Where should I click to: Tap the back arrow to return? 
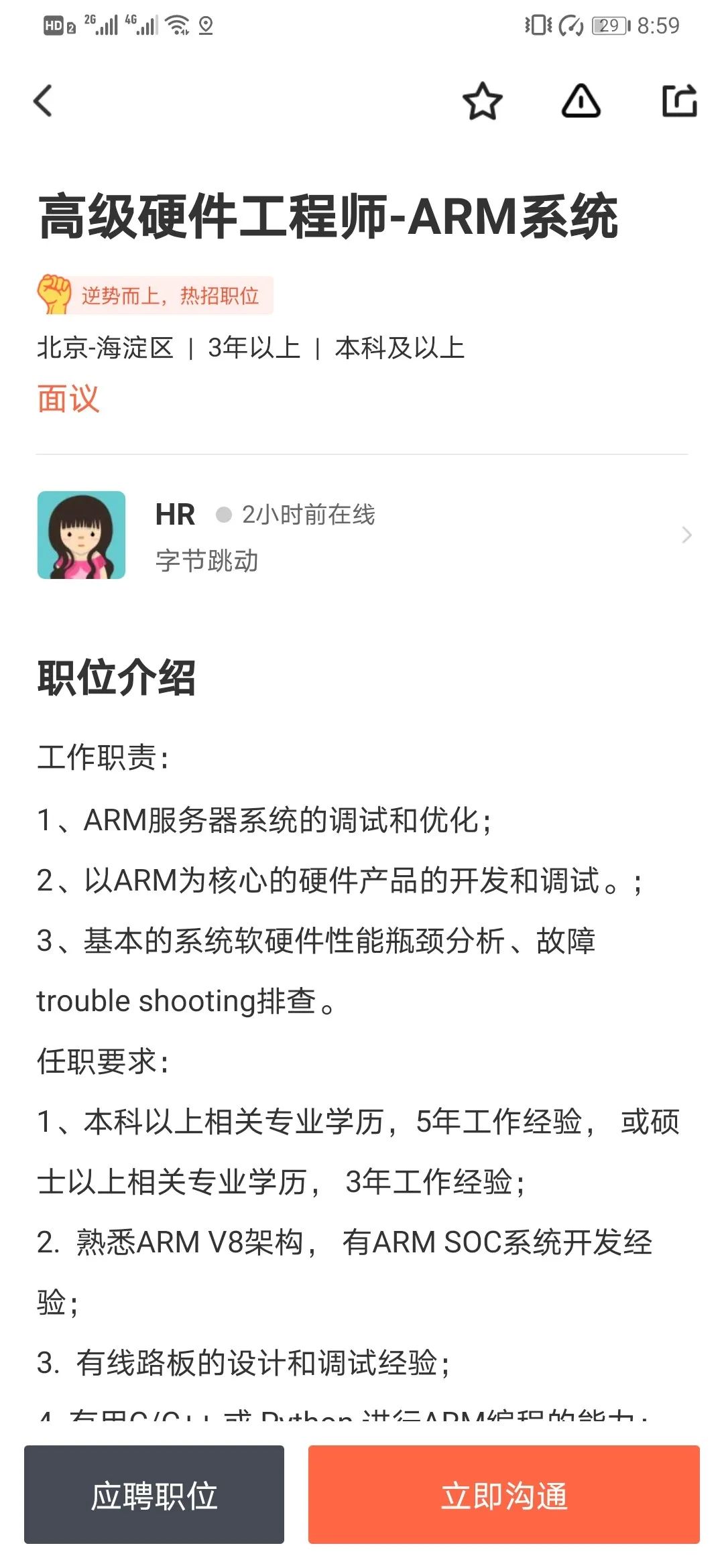tap(42, 101)
